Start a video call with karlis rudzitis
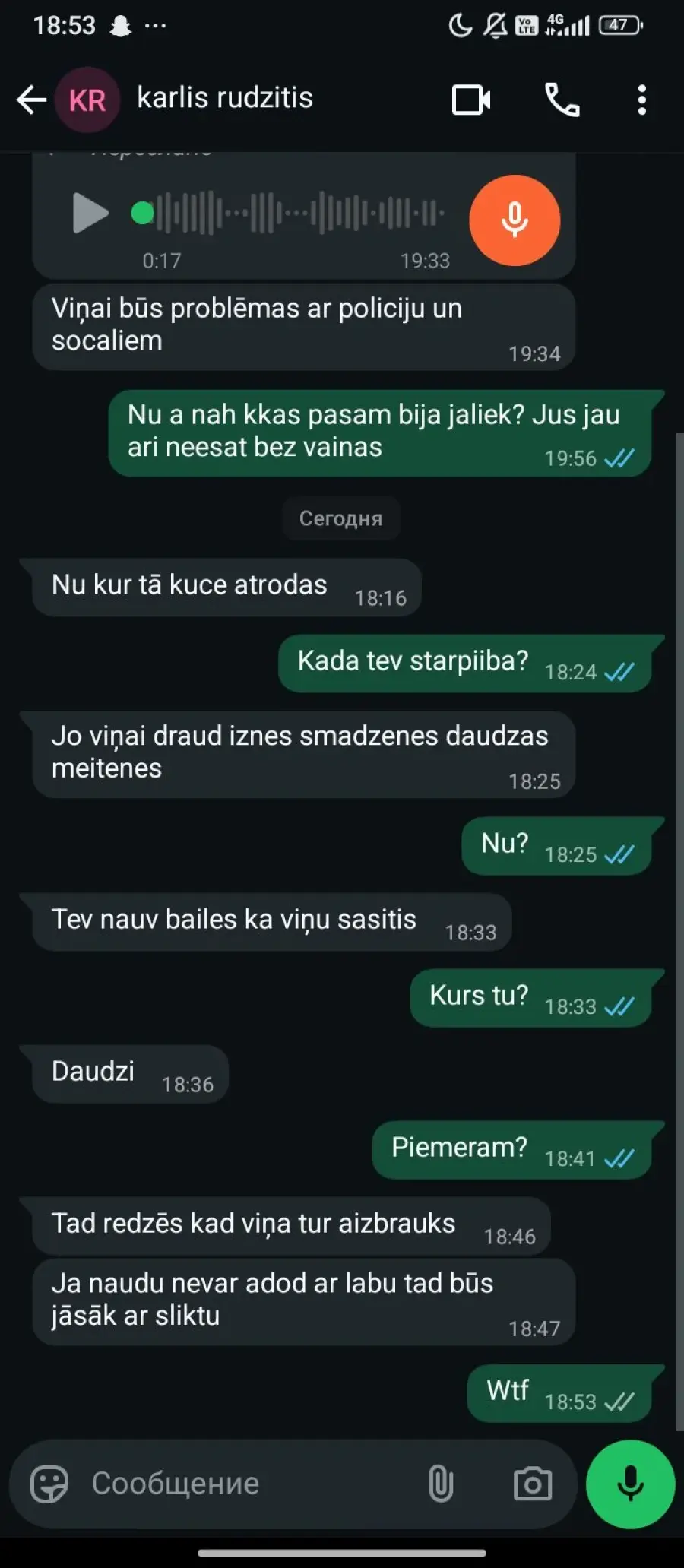 [x=471, y=100]
